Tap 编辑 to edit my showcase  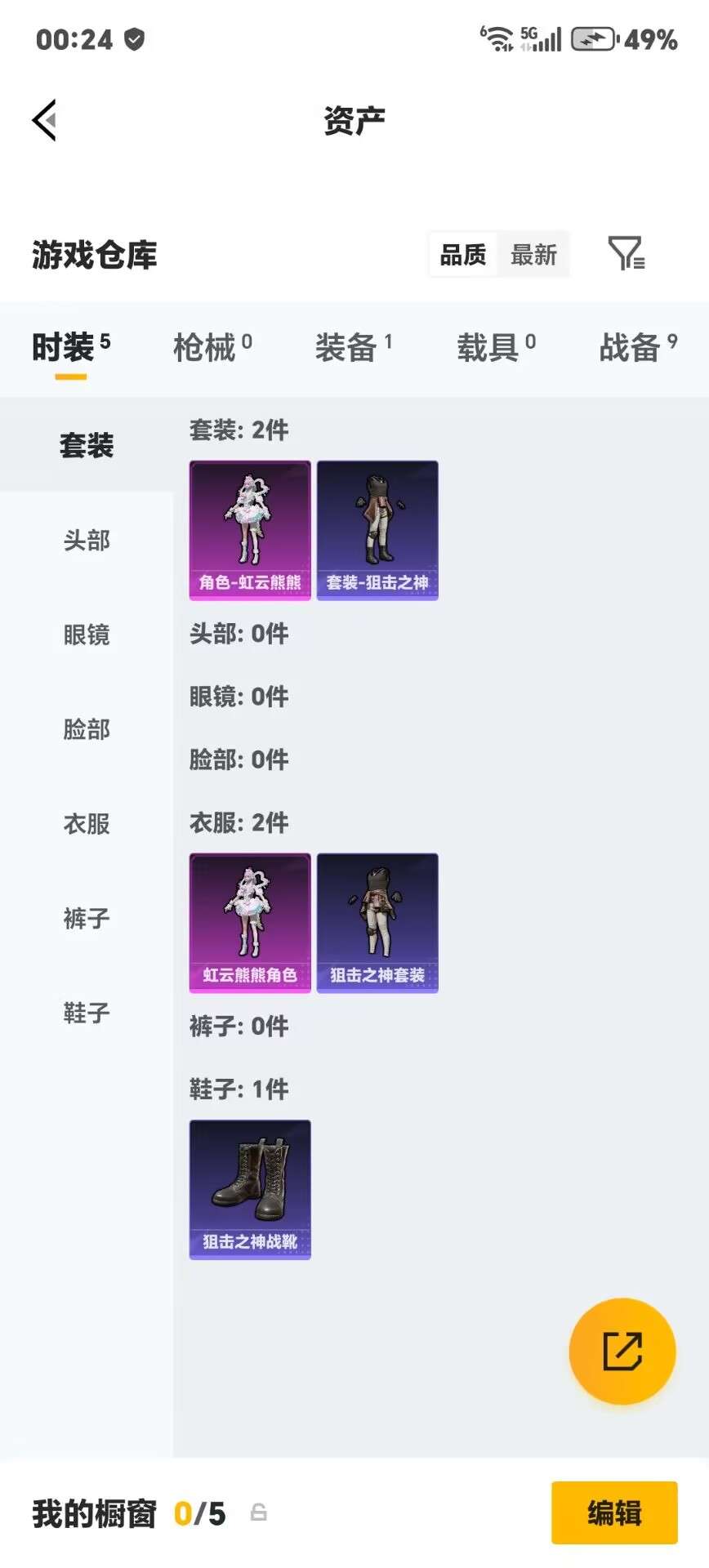coord(614,1512)
